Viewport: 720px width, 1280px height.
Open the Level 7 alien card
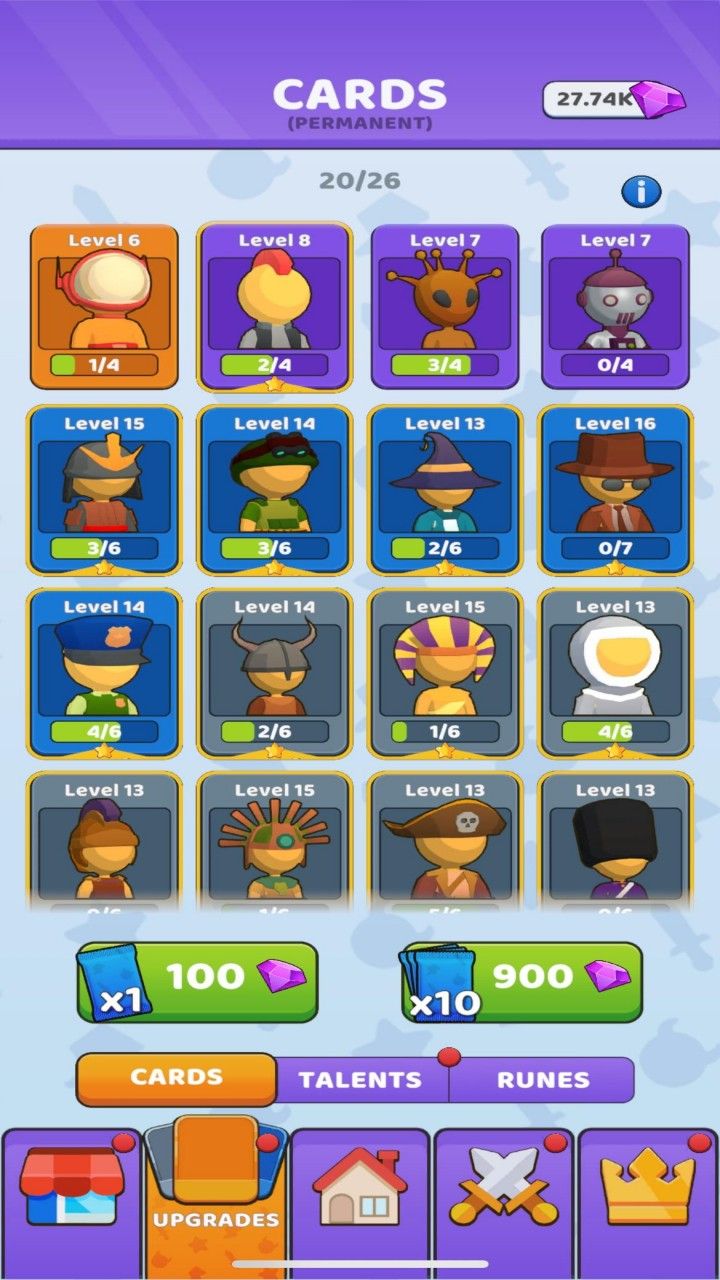point(445,306)
